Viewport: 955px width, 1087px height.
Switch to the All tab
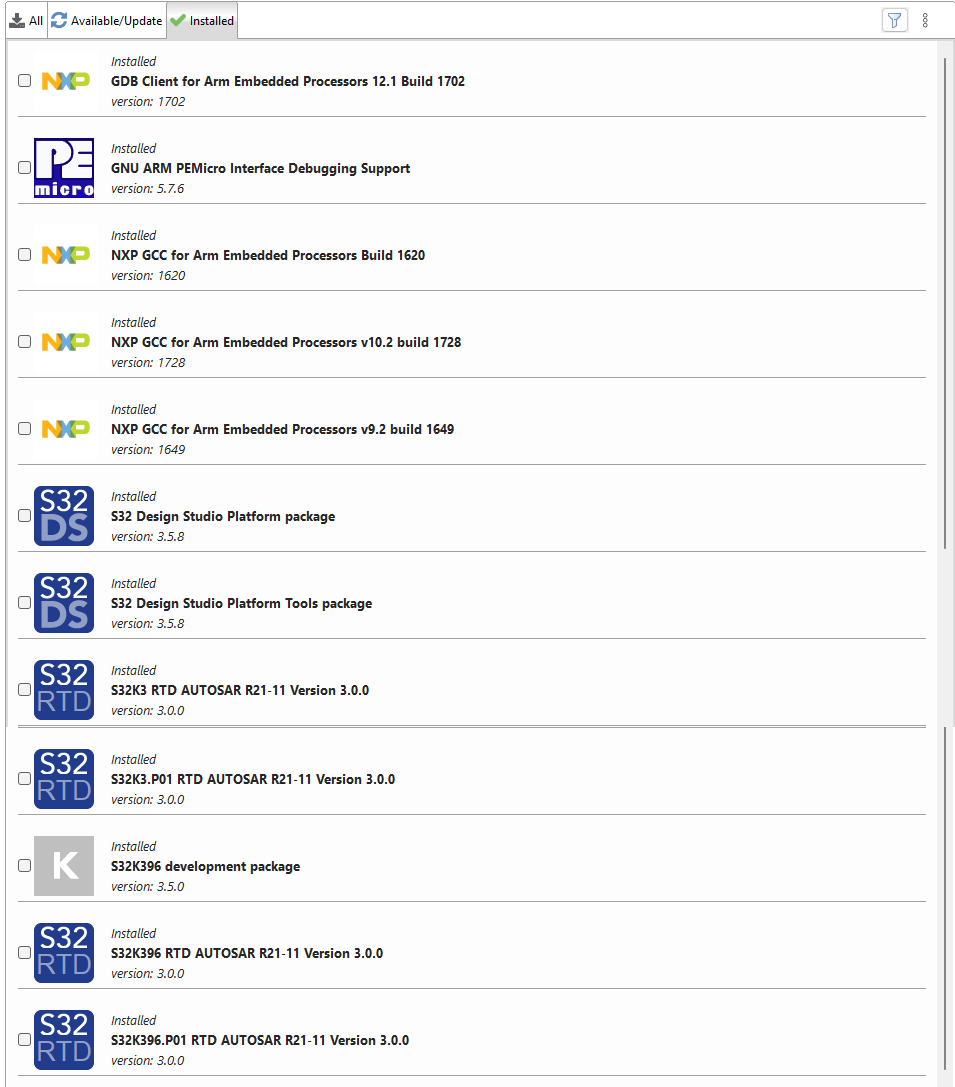[26, 20]
